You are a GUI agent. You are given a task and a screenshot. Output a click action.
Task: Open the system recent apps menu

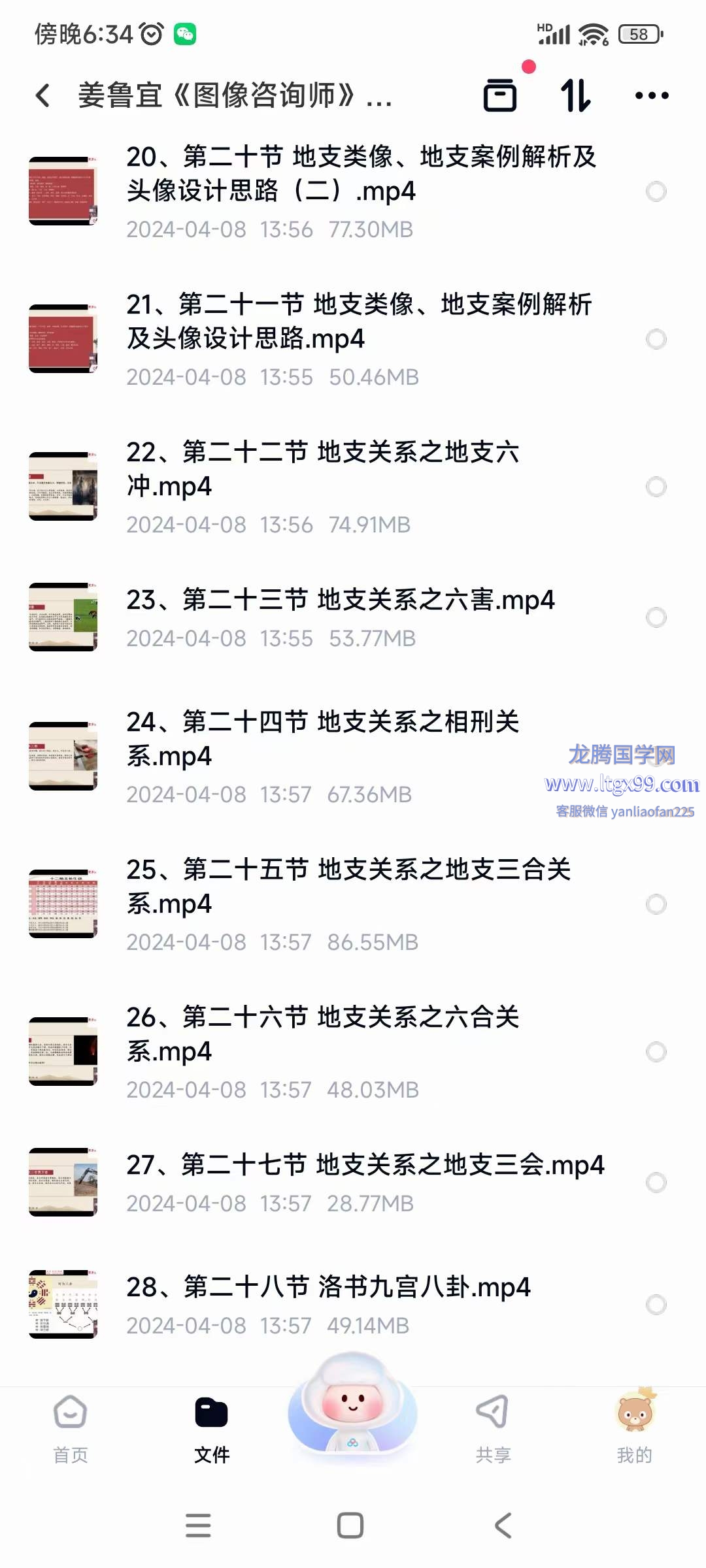coord(198,1526)
